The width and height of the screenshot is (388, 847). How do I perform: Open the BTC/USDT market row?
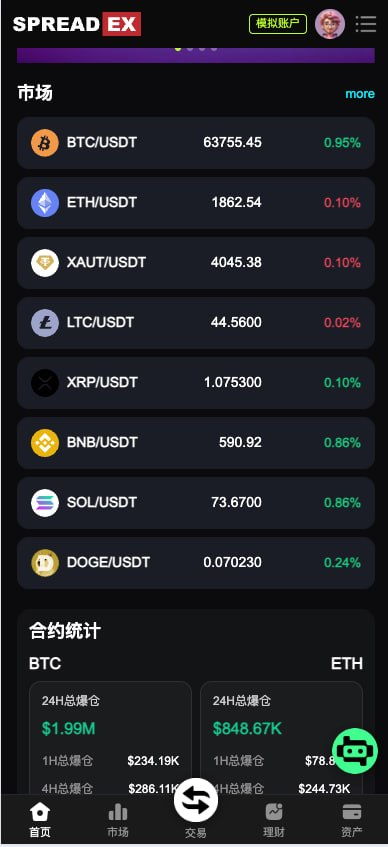[196, 143]
